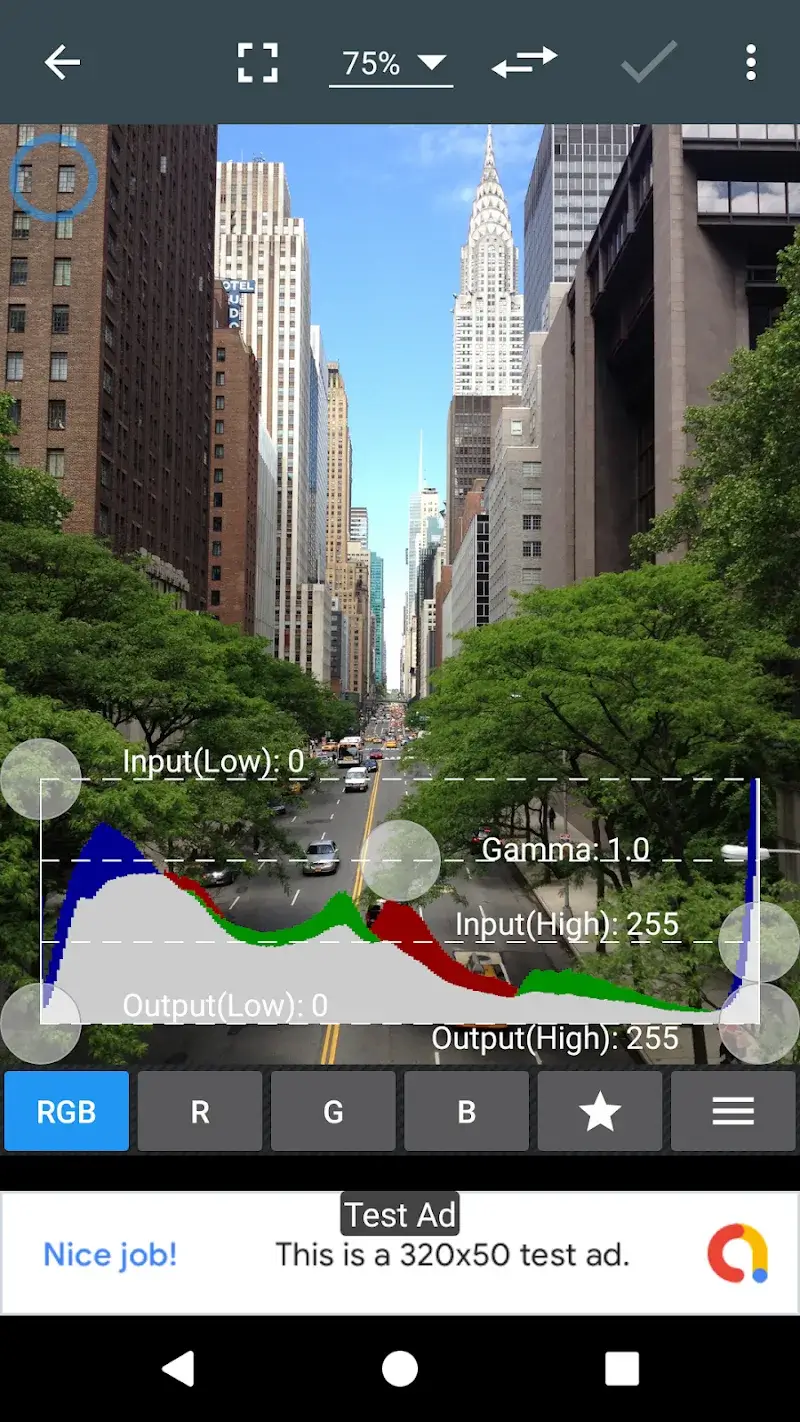Open the star presets button
The height and width of the screenshot is (1422, 800).
point(600,1111)
